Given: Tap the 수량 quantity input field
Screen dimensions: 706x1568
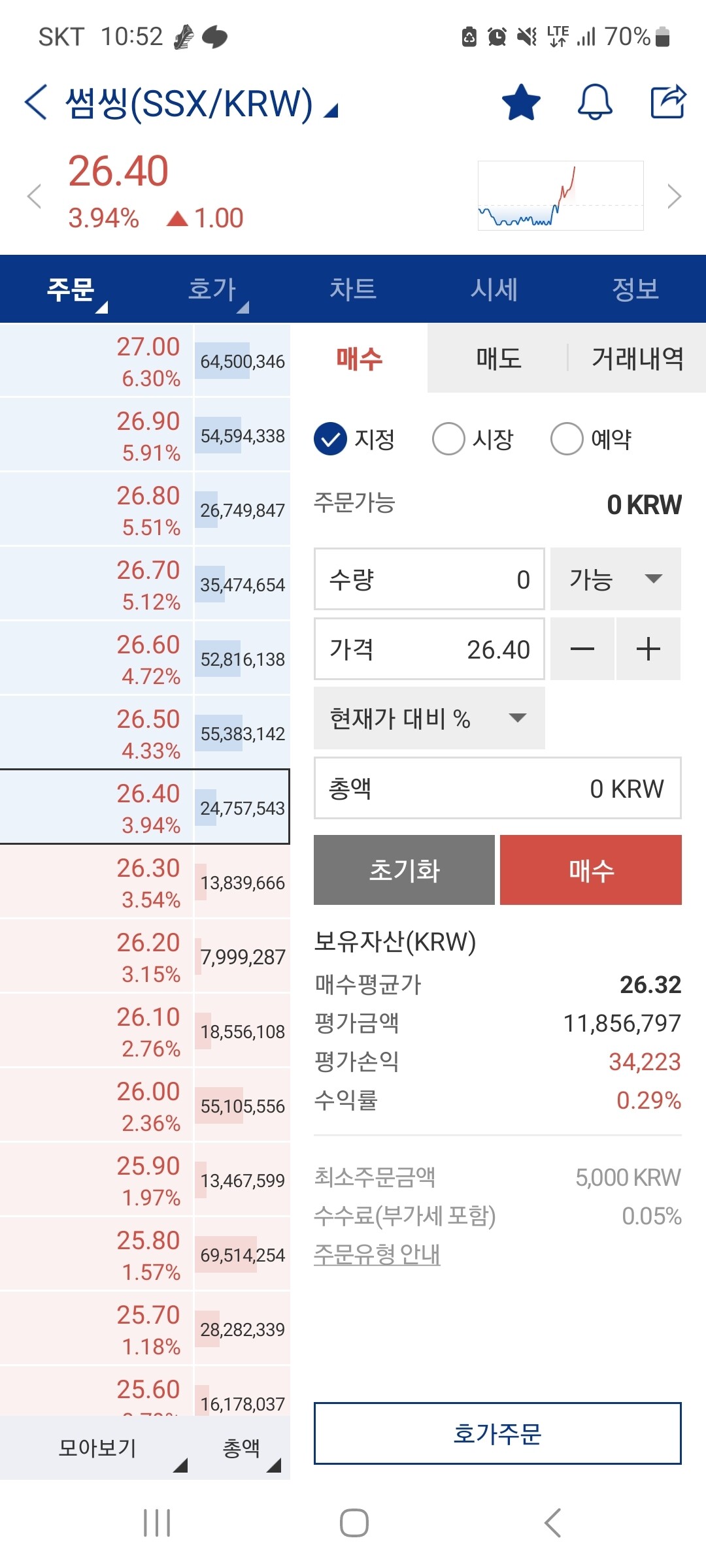Looking at the screenshot, I should (x=428, y=579).
